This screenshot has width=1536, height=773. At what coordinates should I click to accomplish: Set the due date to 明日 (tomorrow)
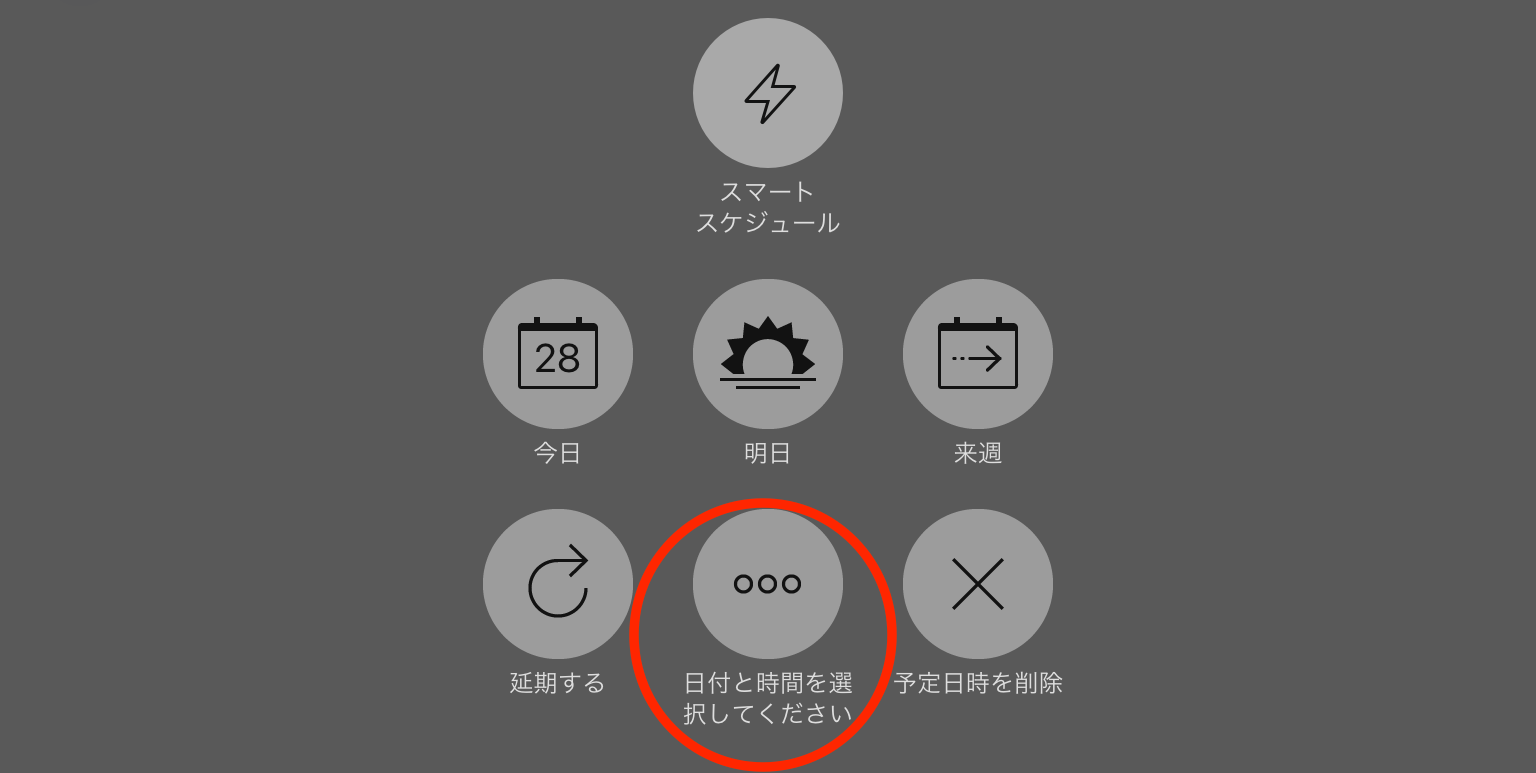(x=767, y=354)
